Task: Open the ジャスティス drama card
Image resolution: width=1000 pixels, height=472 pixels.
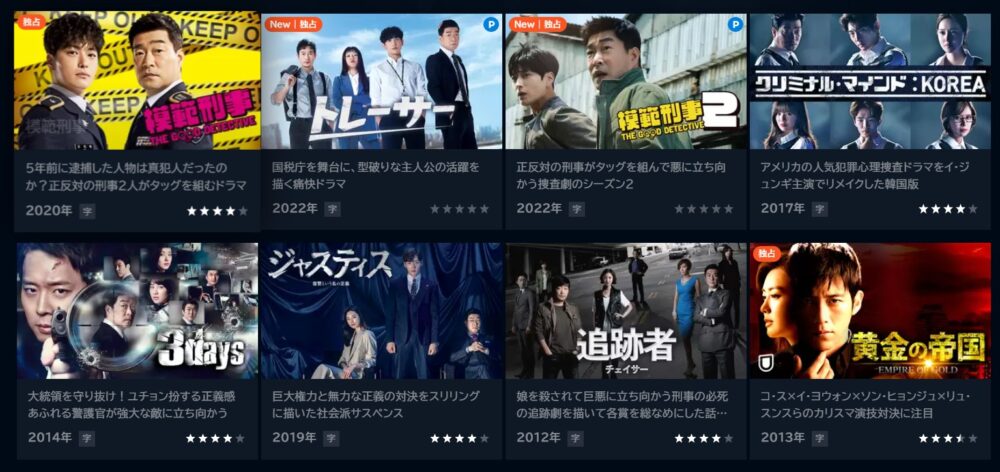Action: coord(381,312)
